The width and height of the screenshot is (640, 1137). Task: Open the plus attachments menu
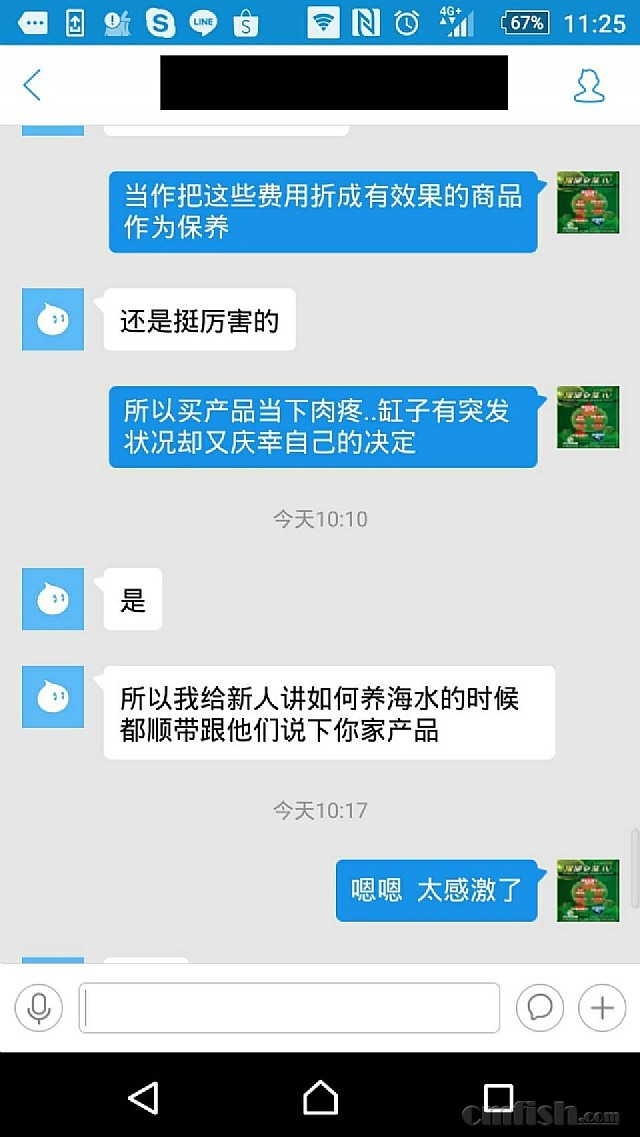(602, 1007)
